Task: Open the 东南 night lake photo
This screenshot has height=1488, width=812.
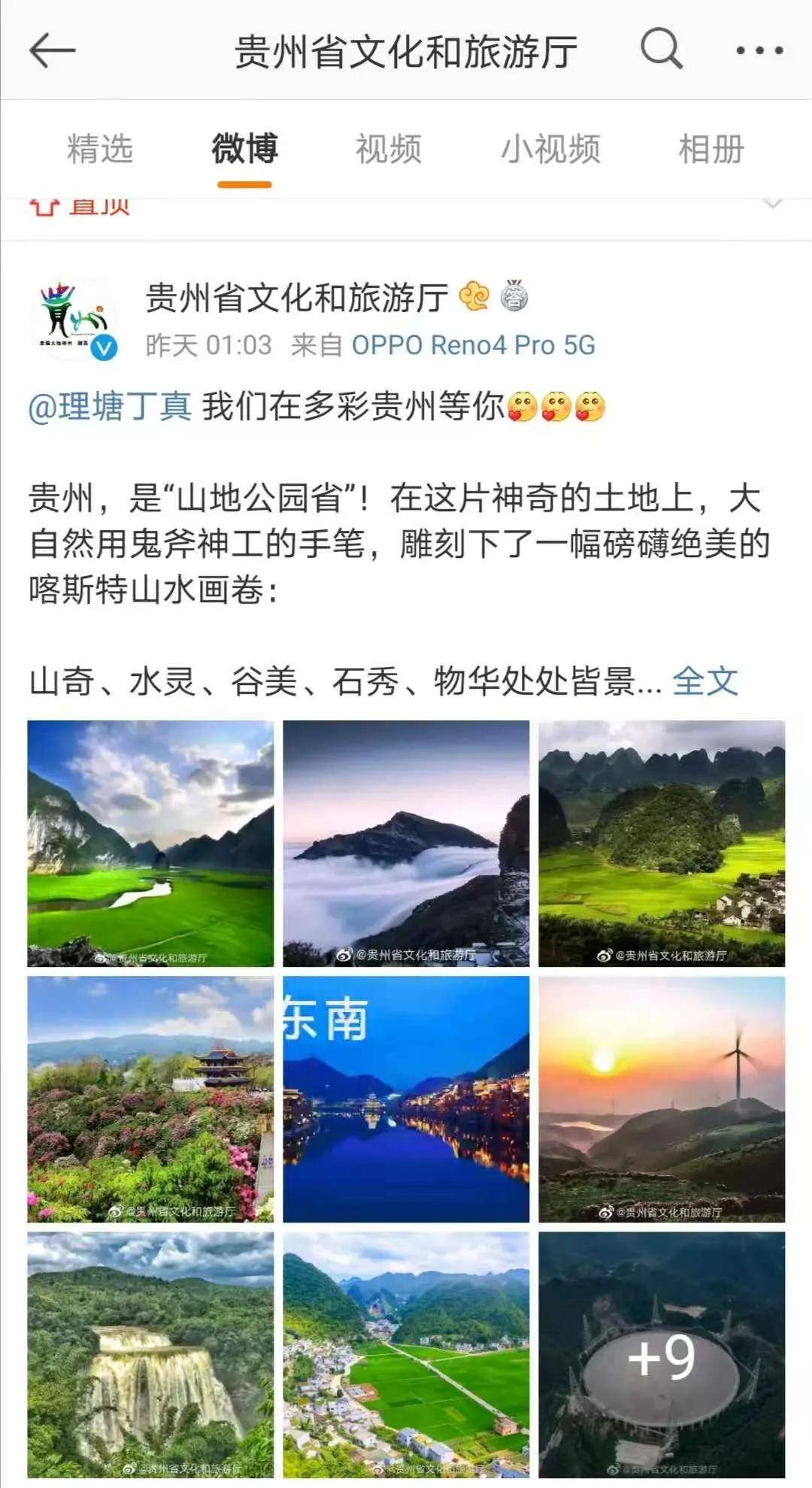Action: coord(406,1099)
